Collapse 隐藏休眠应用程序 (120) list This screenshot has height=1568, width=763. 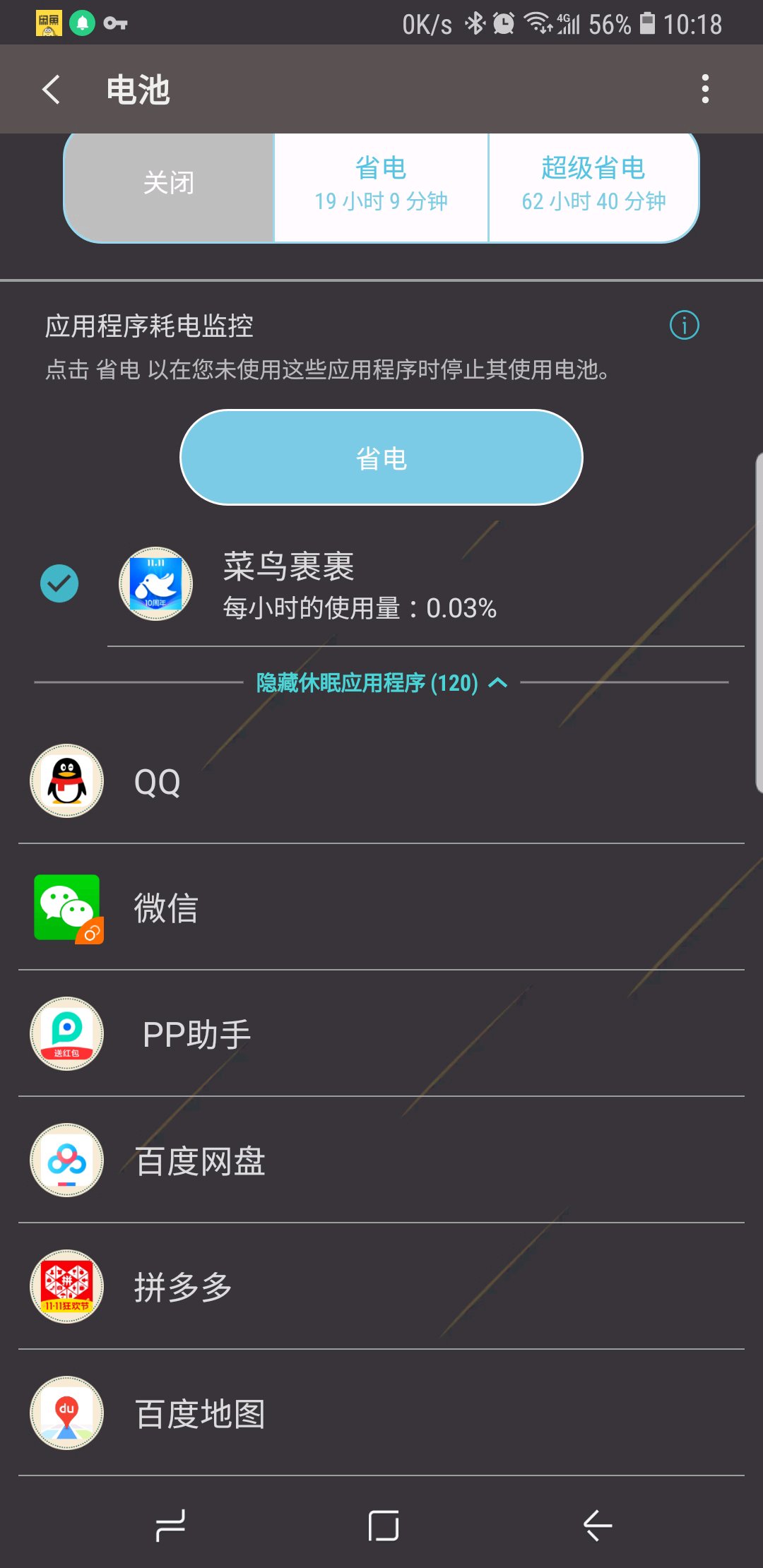click(381, 683)
